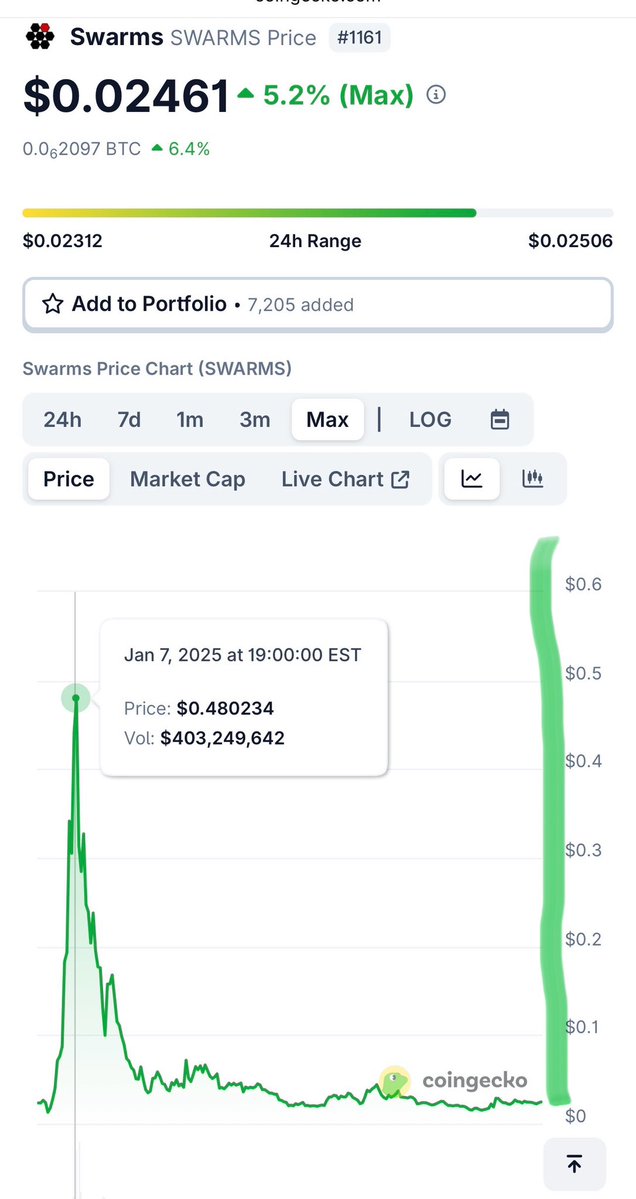The width and height of the screenshot is (636, 1199).
Task: Enable LOG scale on chart
Action: click(x=430, y=419)
